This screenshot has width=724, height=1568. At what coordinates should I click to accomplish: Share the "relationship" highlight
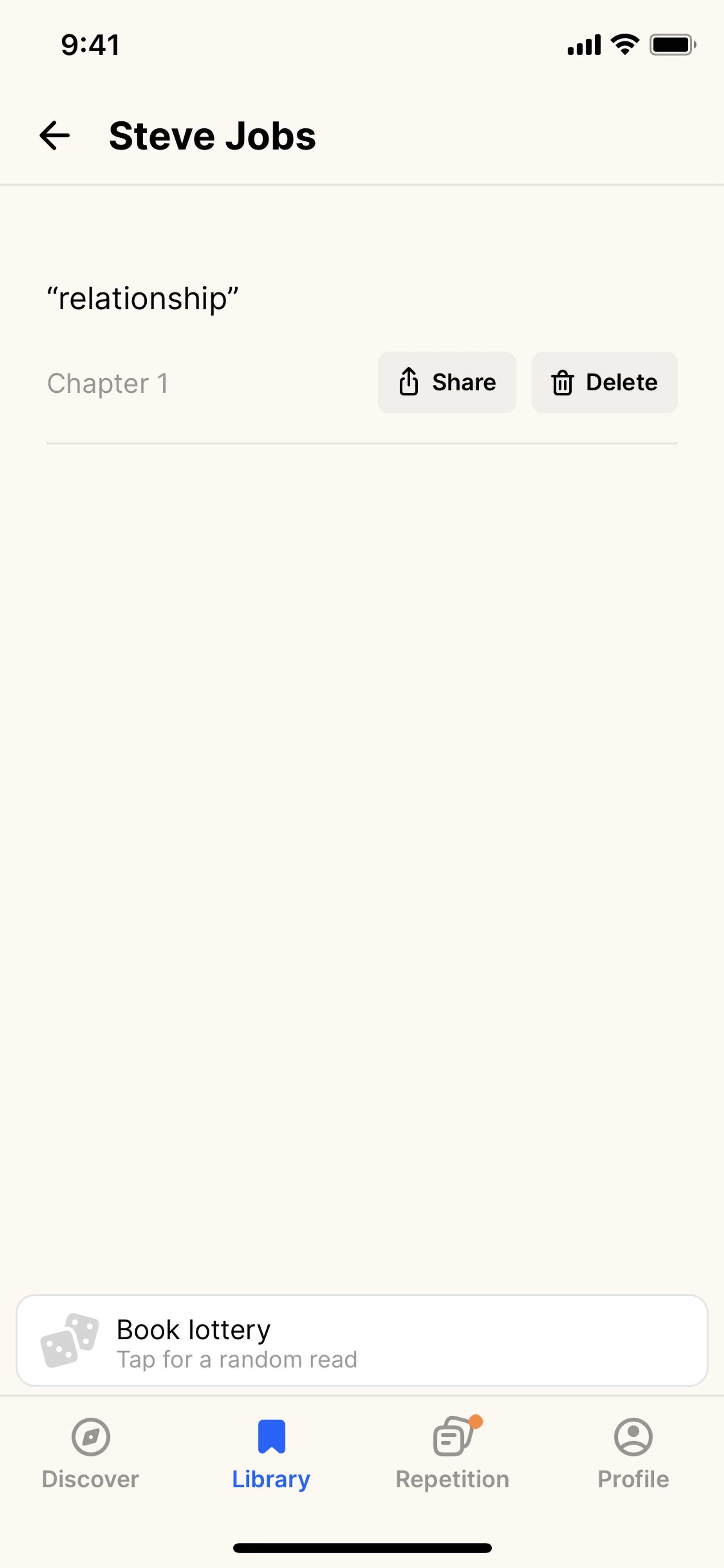pos(446,382)
